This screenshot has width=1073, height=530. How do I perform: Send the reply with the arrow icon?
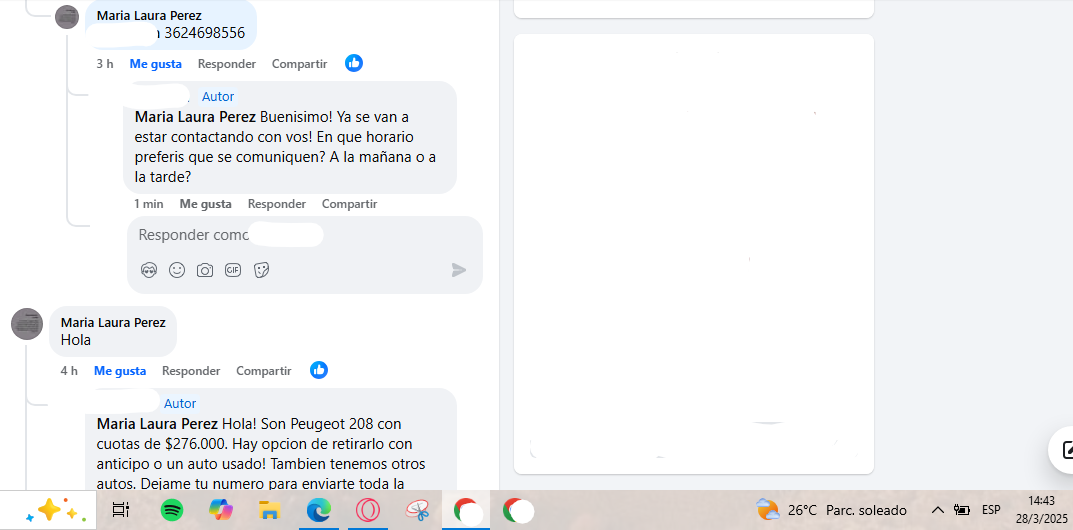point(458,270)
